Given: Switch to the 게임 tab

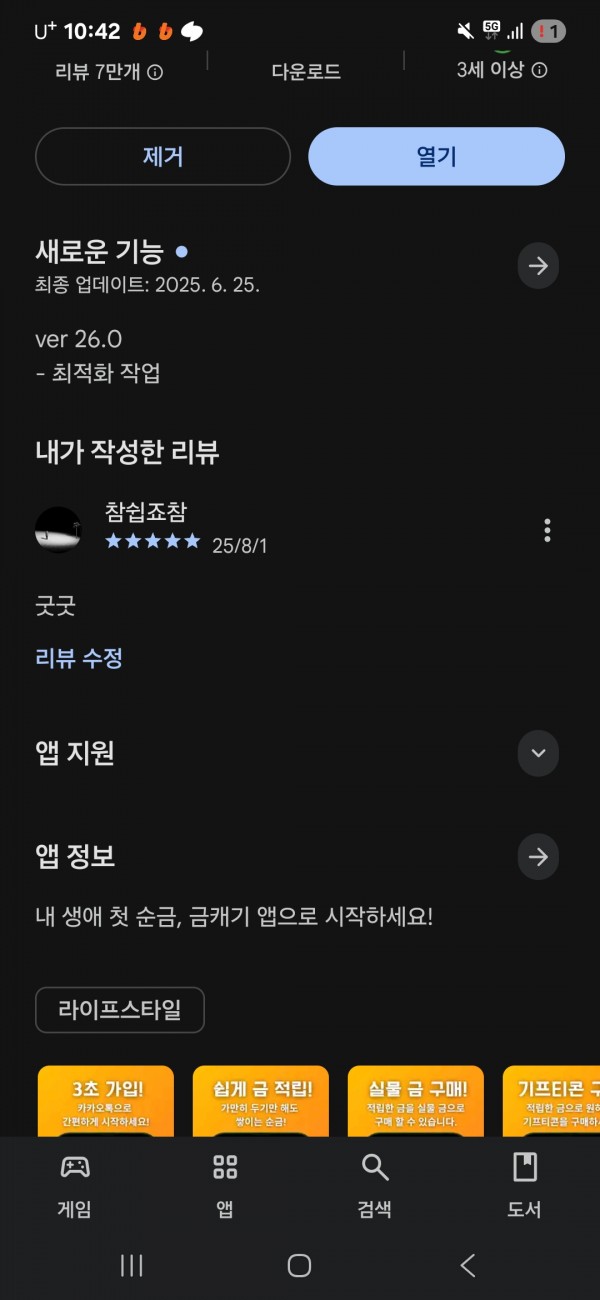Looking at the screenshot, I should click(75, 1185).
